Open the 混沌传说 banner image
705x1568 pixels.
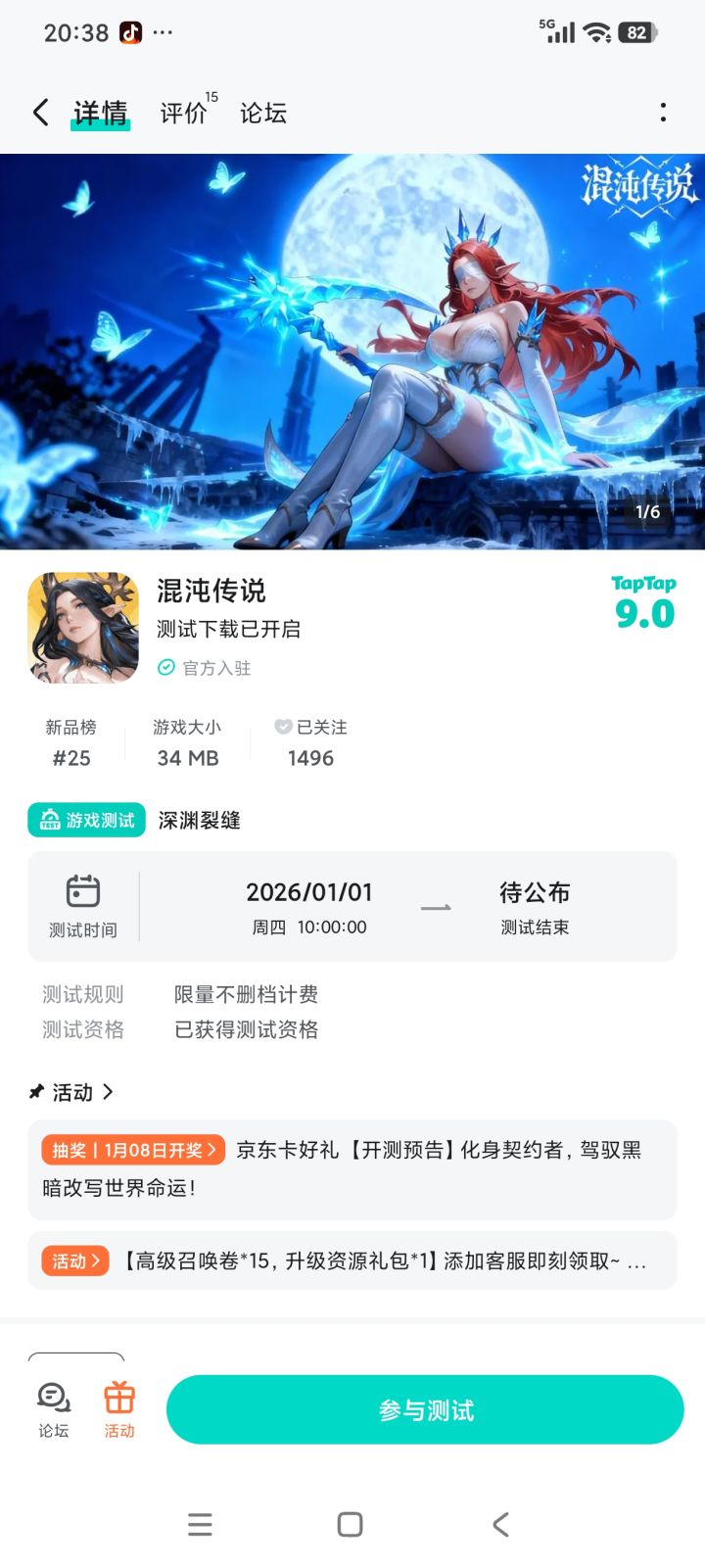pyautogui.click(x=352, y=351)
